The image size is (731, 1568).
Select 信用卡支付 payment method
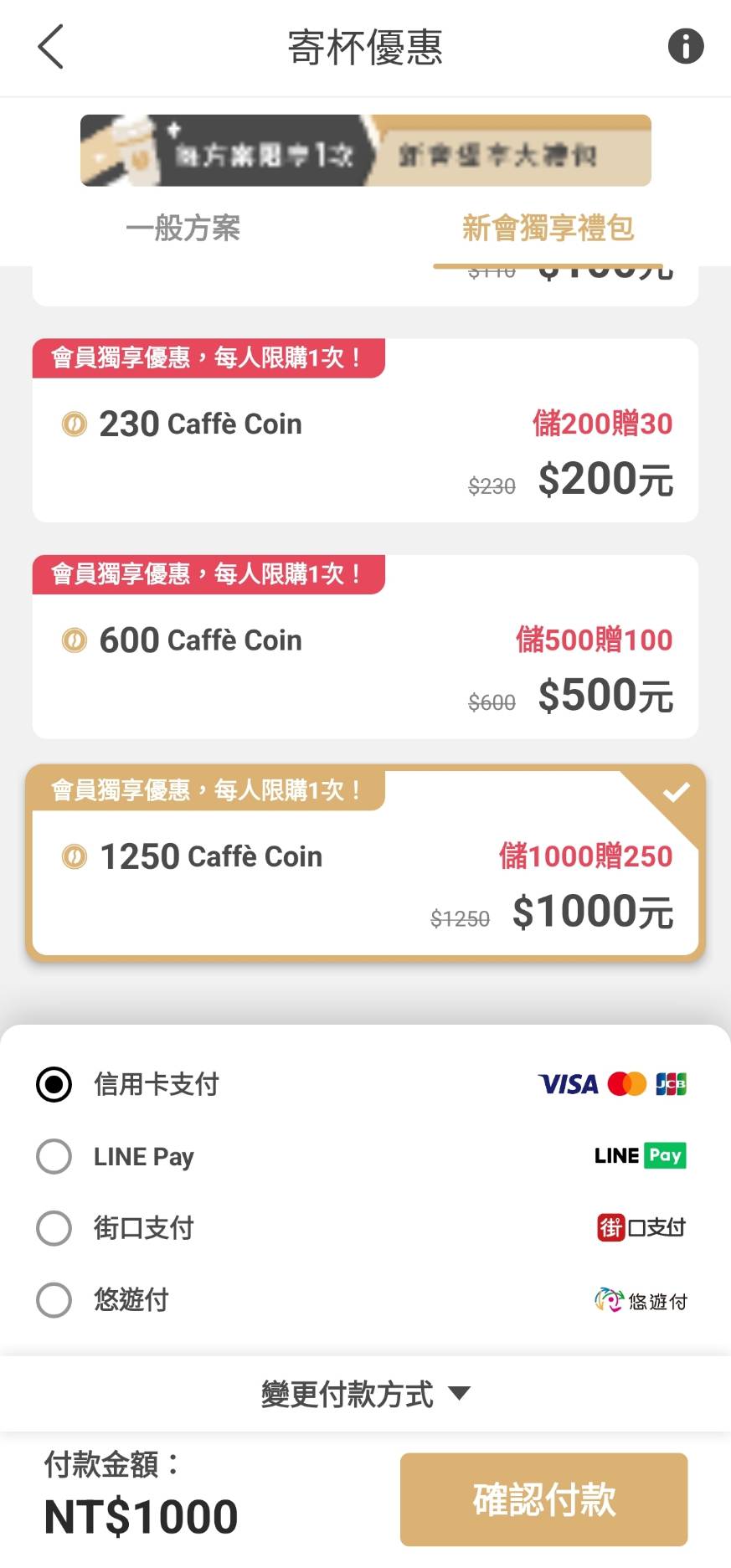[x=54, y=1084]
